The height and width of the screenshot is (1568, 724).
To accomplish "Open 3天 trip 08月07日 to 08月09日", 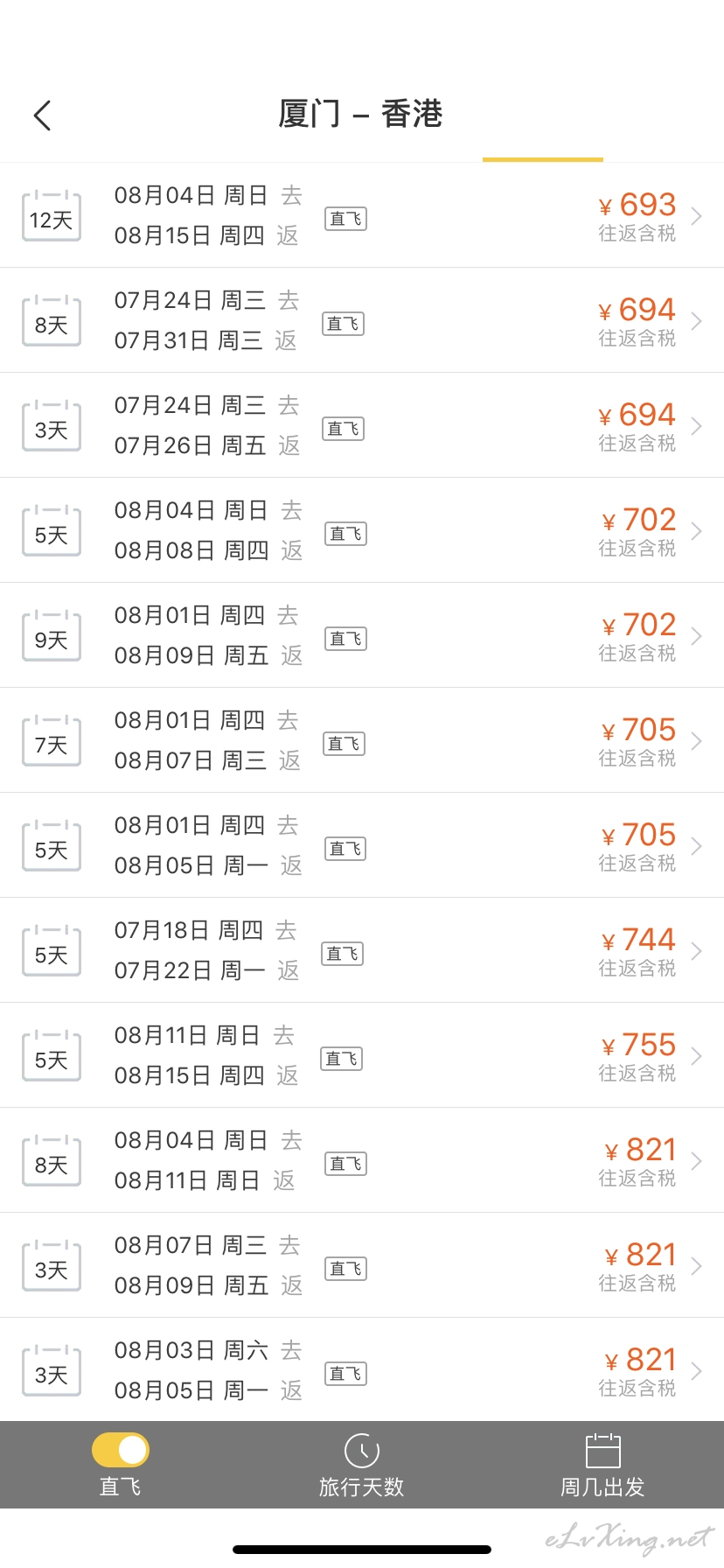I will pyautogui.click(x=362, y=1265).
